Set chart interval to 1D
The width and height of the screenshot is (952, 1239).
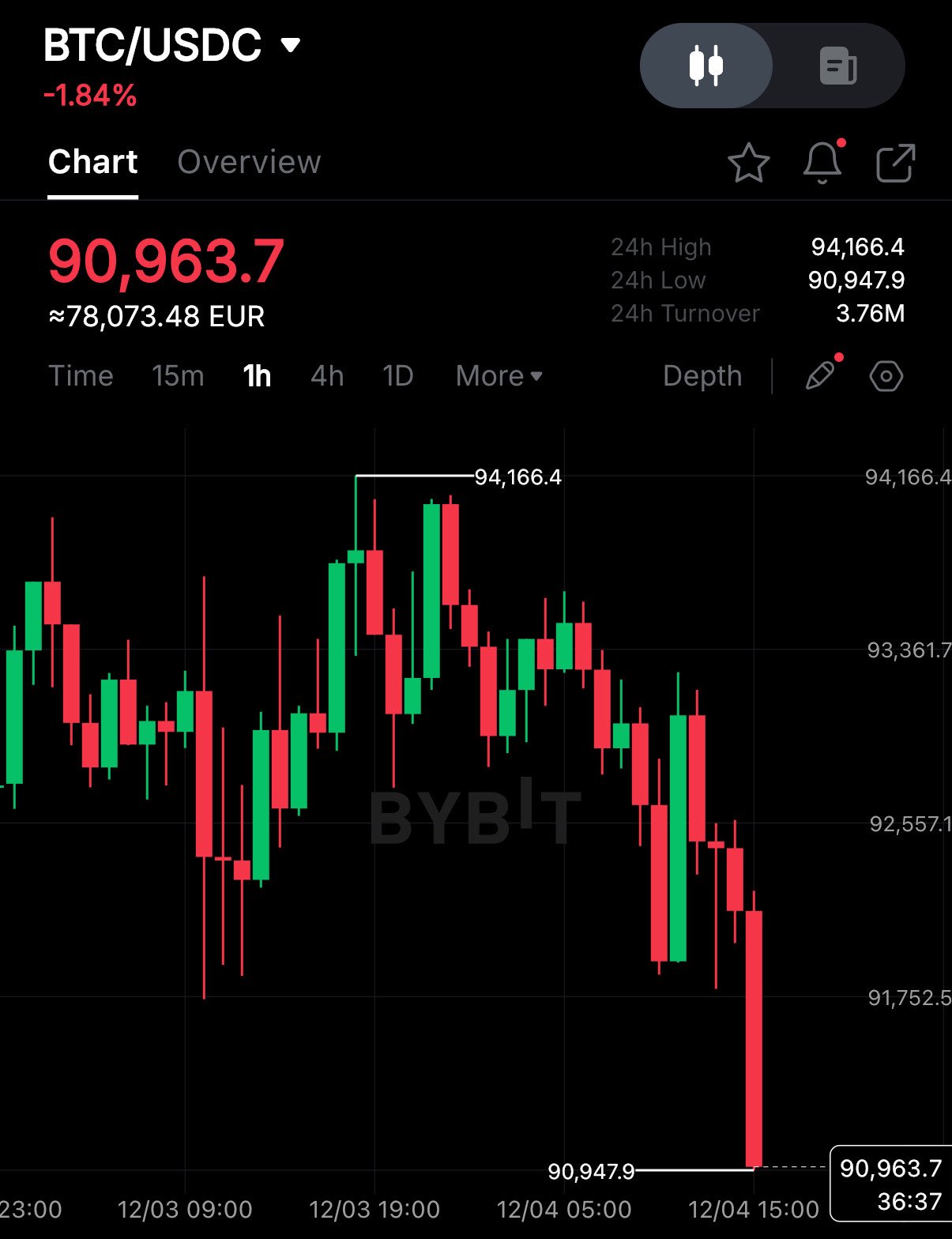coord(397,376)
